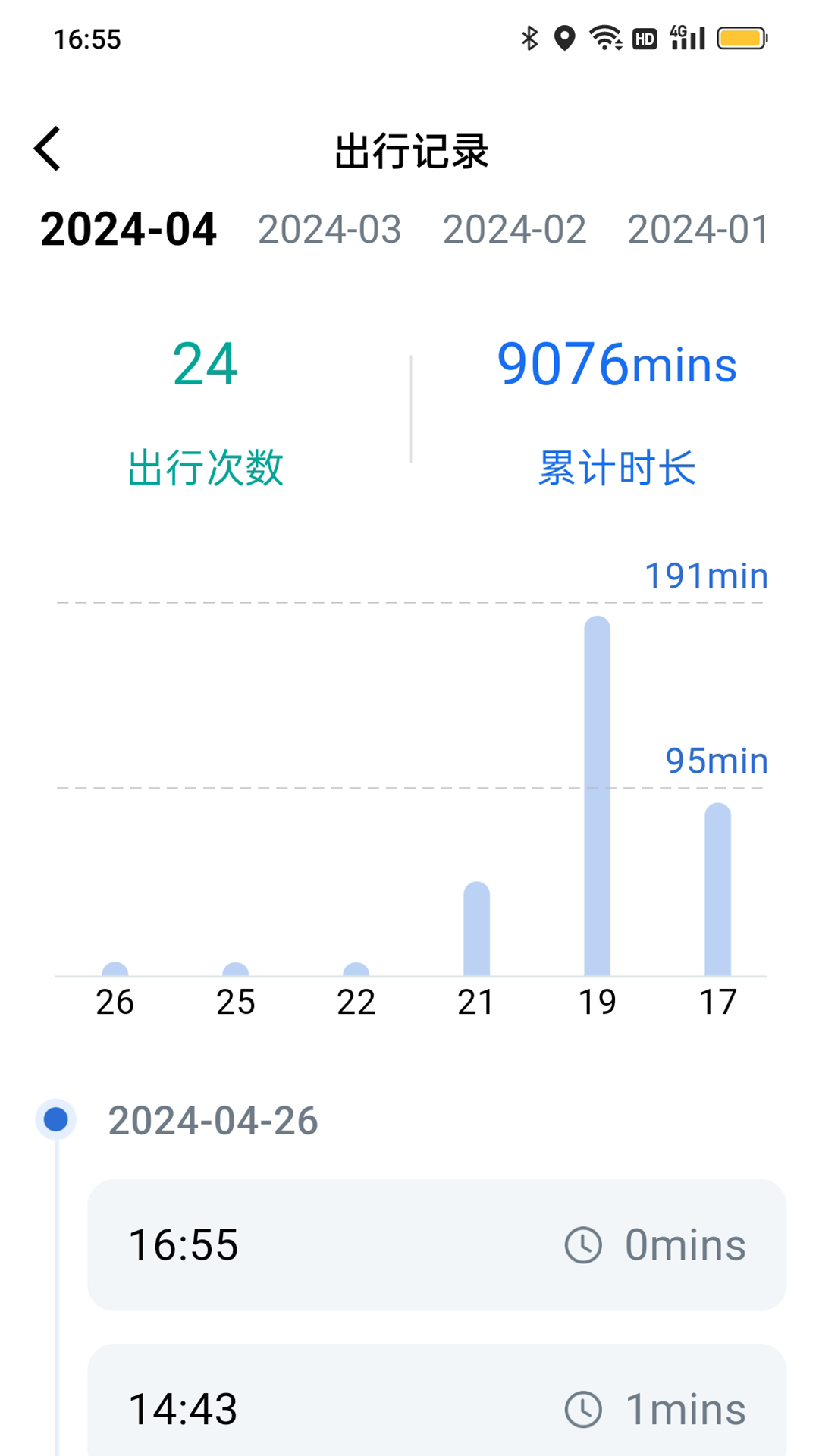The image size is (819, 1456).
Task: Click the bar above day 21
Action: point(475,929)
